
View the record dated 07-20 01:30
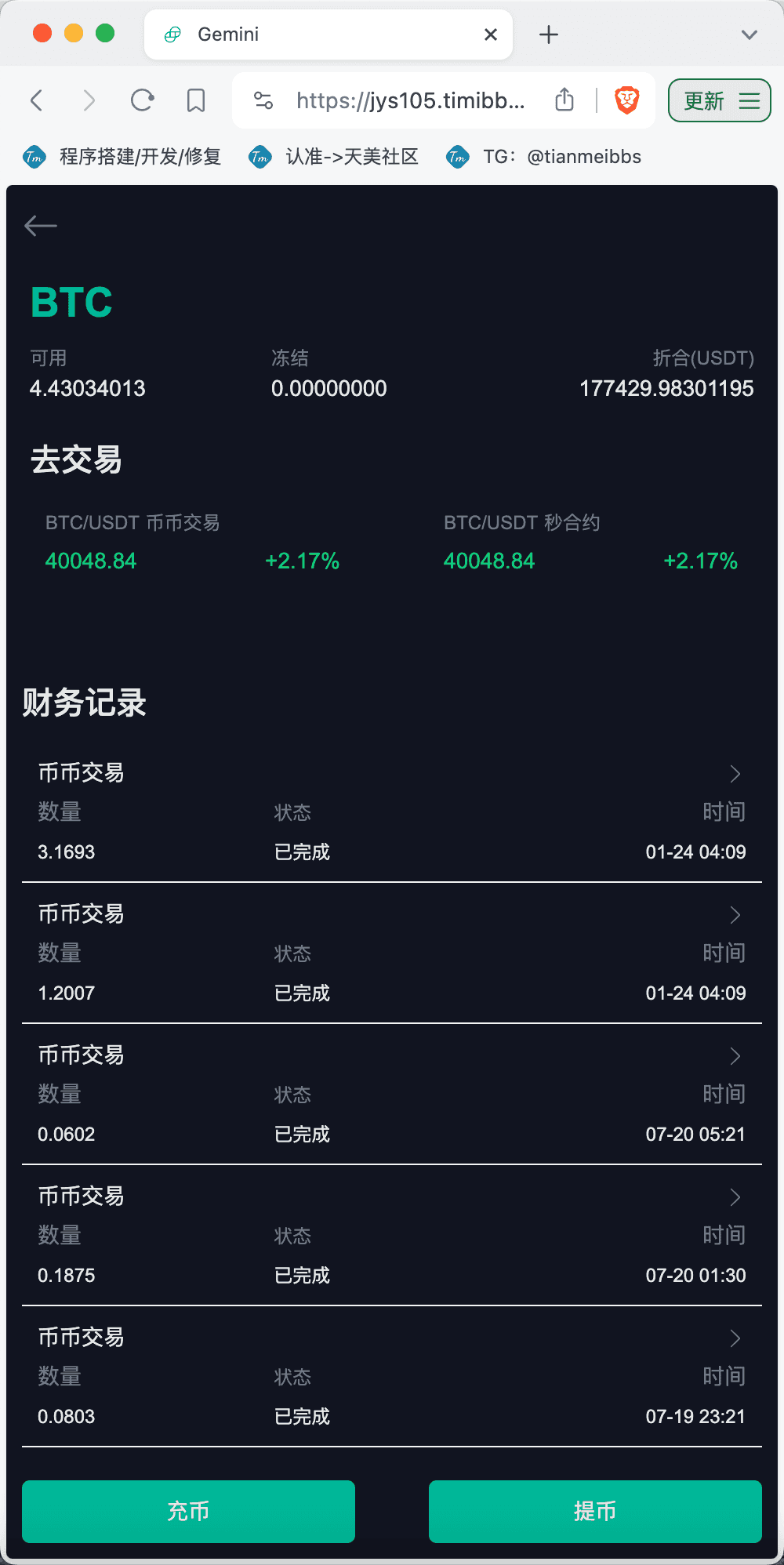click(x=392, y=1236)
